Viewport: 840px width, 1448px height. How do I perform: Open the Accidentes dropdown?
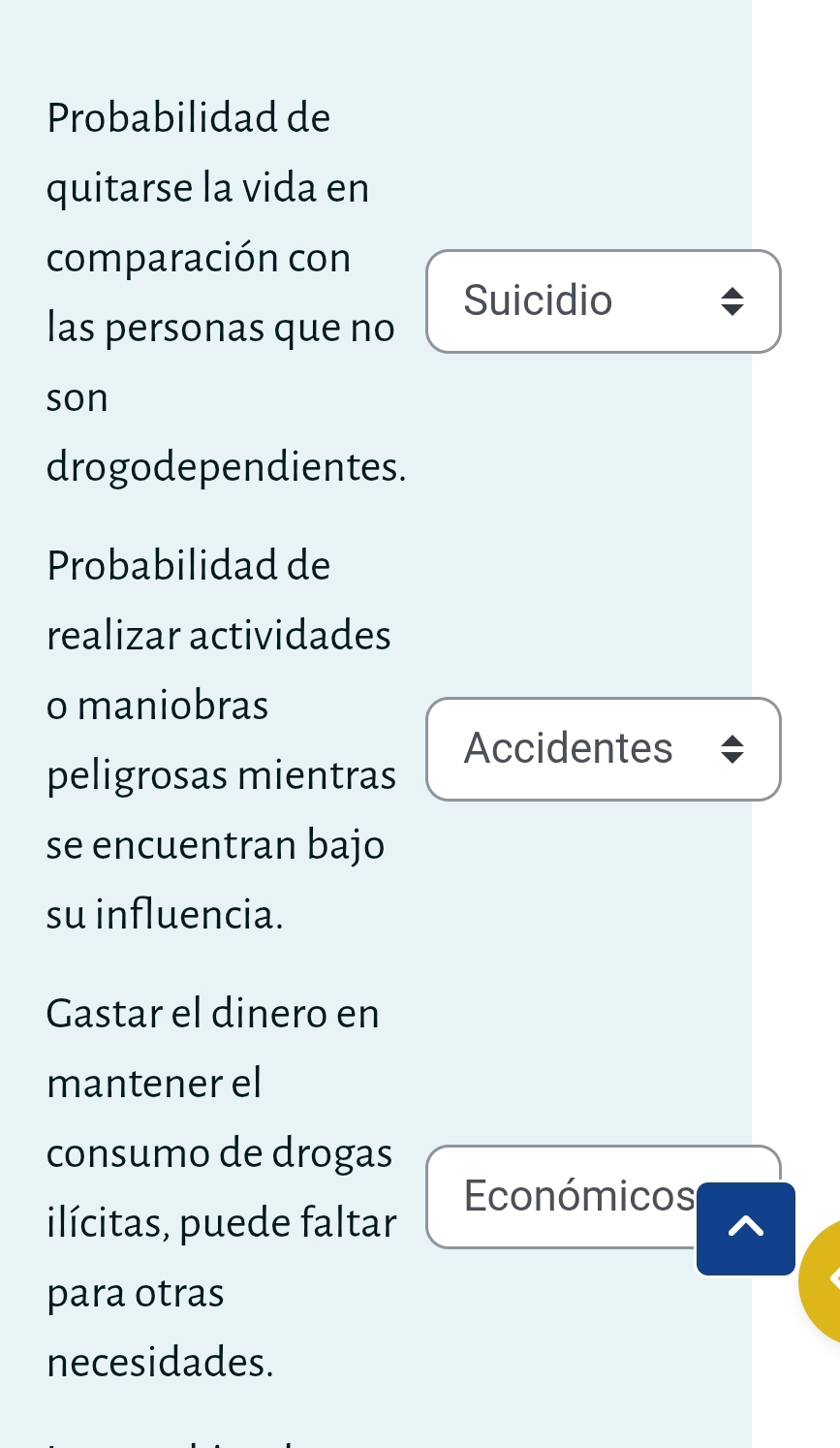point(603,749)
